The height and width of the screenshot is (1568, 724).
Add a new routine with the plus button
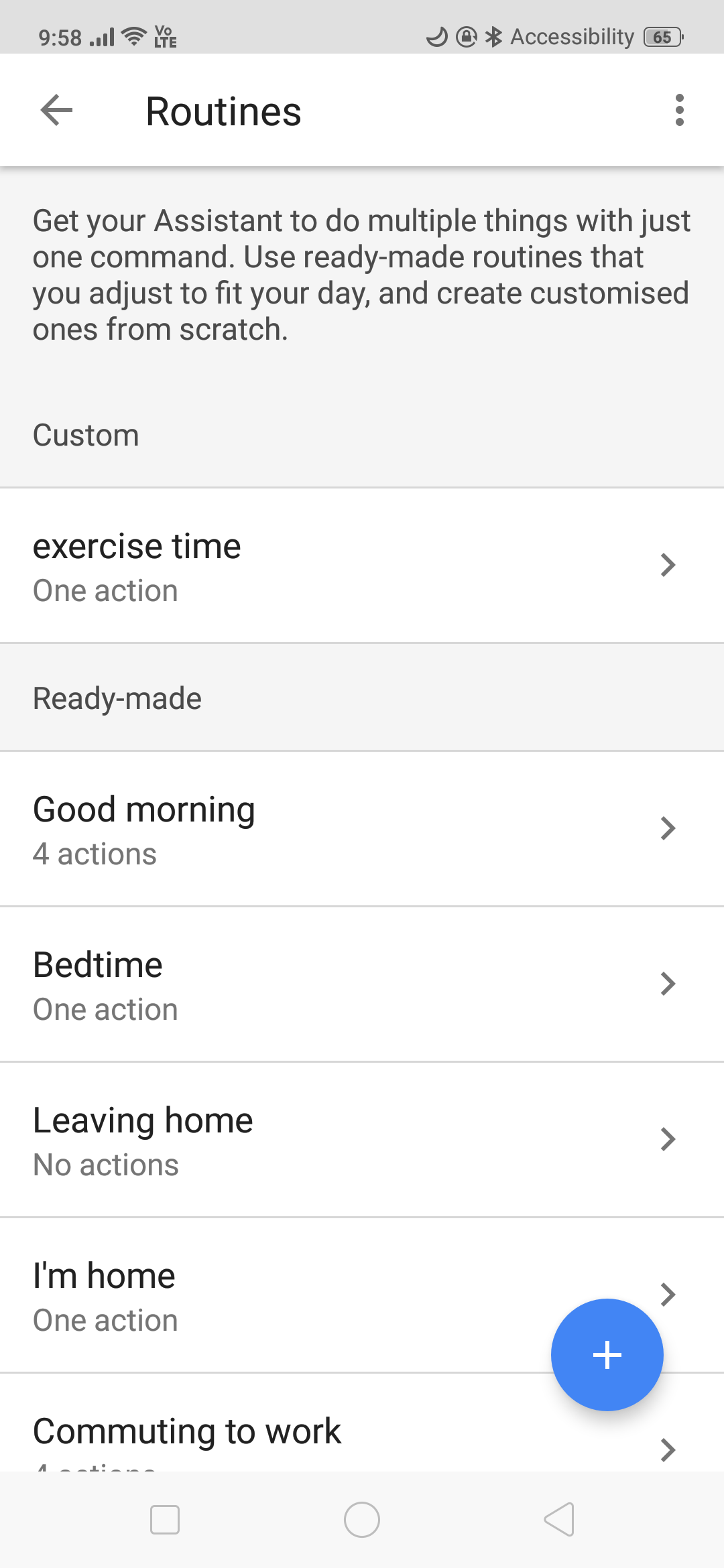(x=607, y=1355)
